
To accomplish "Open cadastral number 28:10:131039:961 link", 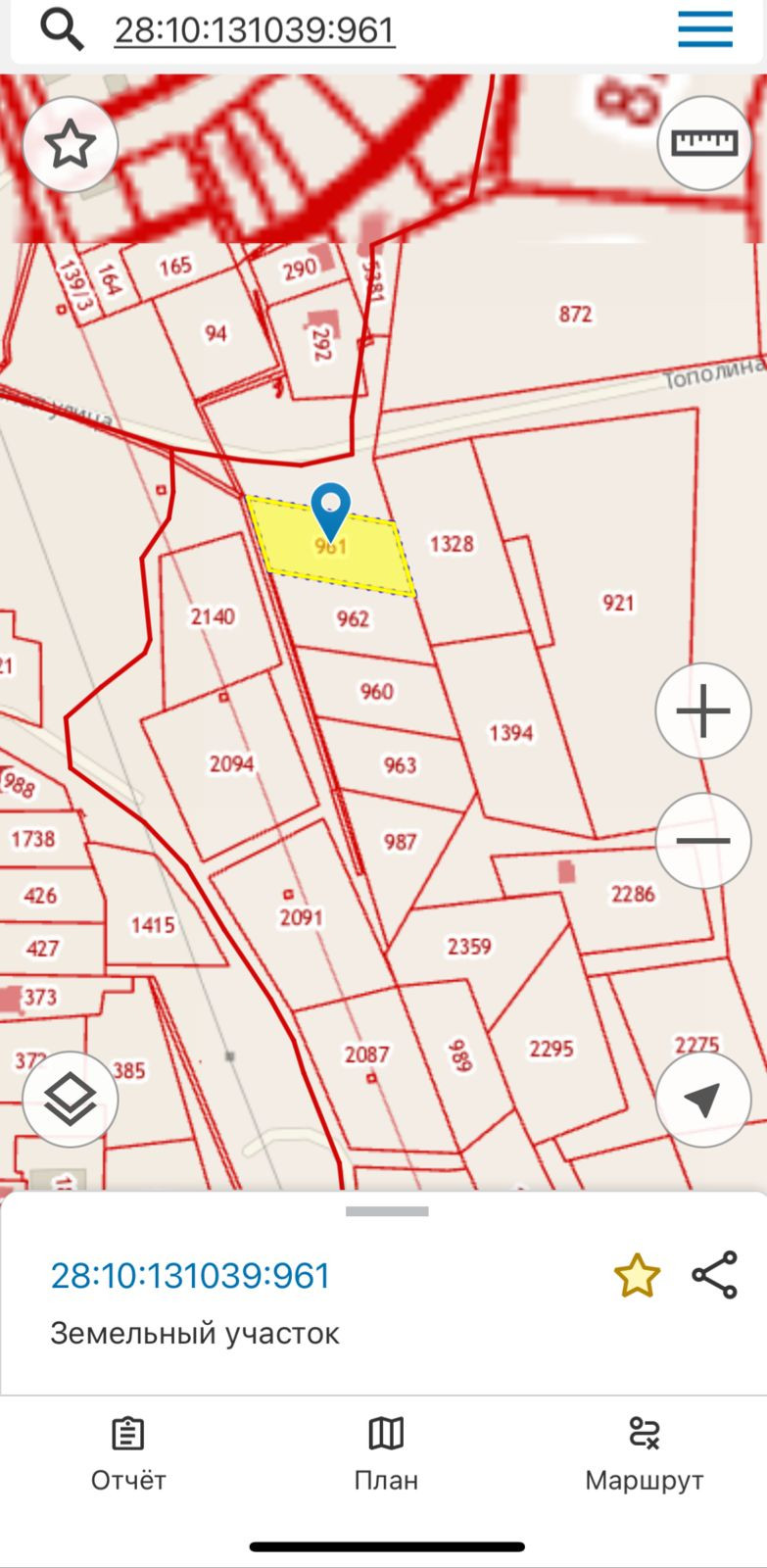I will [190, 1275].
